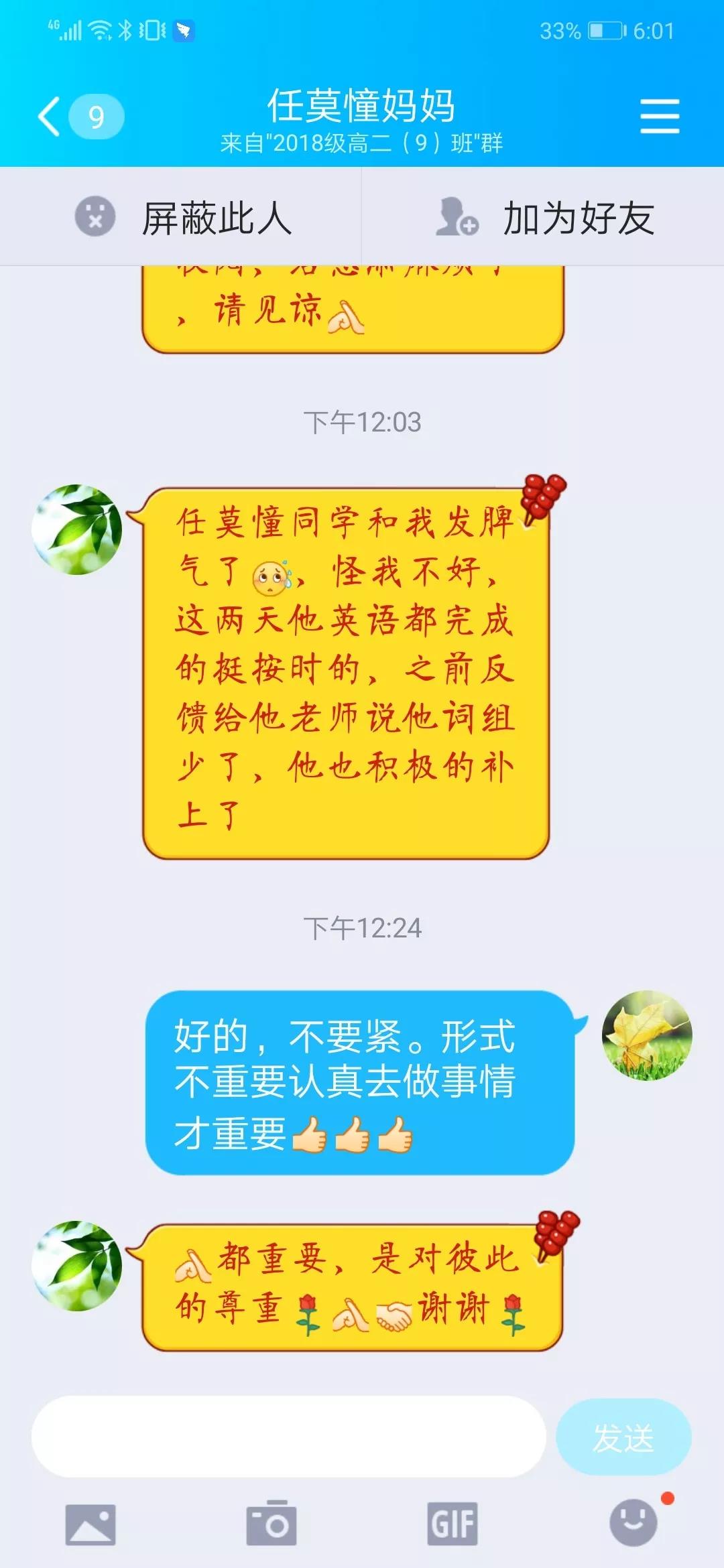Image resolution: width=724 pixels, height=1568 pixels.
Task: Open the photo gallery picker
Action: tap(90, 1524)
